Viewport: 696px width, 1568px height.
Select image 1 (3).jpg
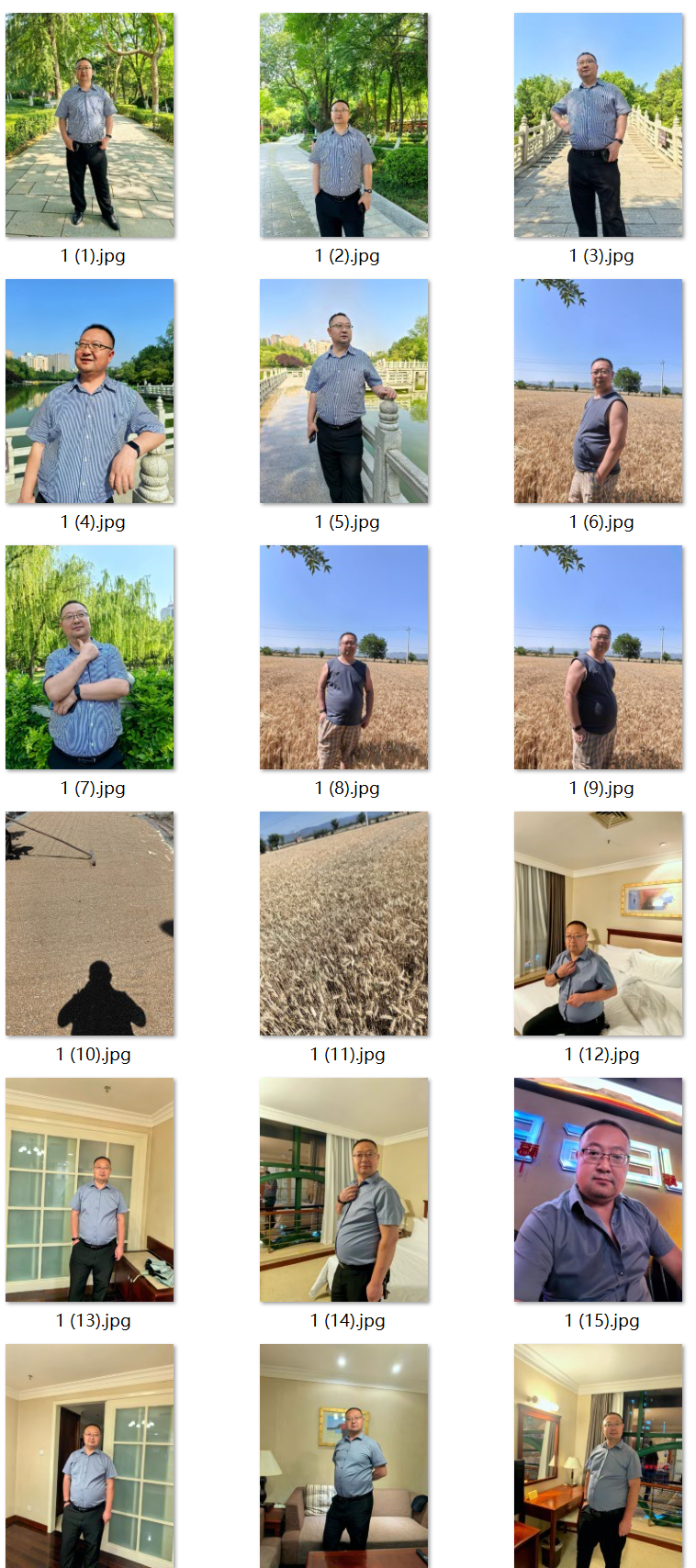[598, 125]
